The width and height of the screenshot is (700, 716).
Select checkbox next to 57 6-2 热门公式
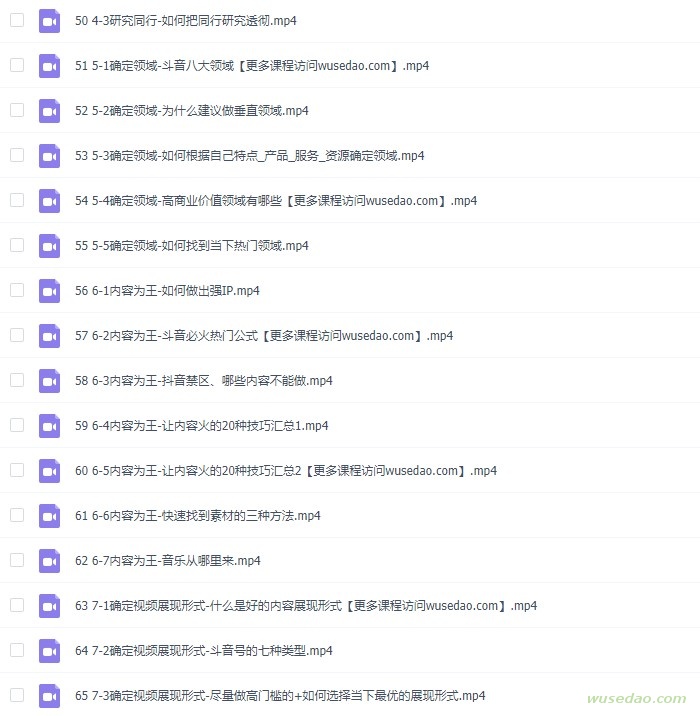pyautogui.click(x=17, y=335)
